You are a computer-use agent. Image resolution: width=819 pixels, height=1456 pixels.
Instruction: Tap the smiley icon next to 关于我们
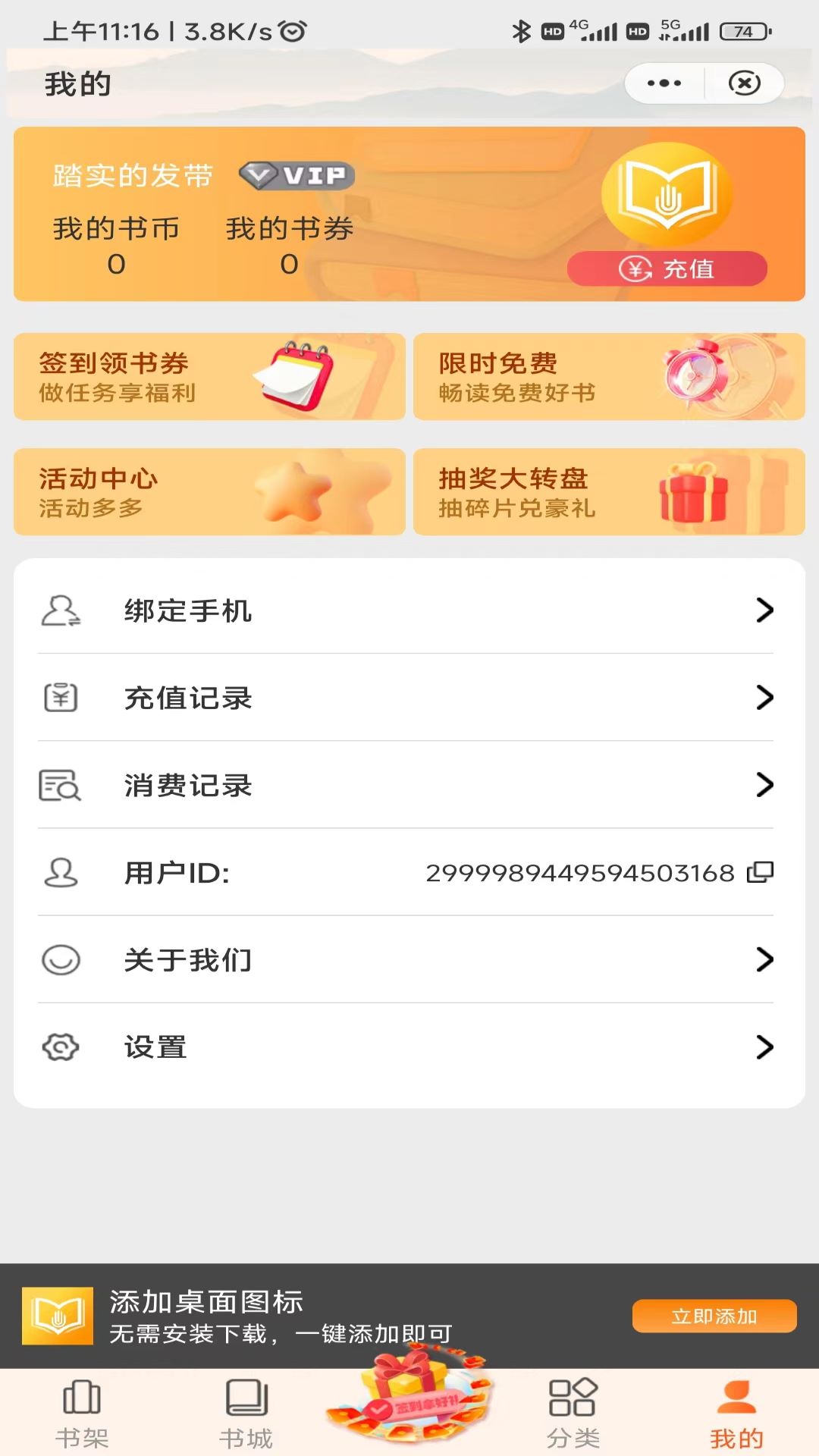61,960
